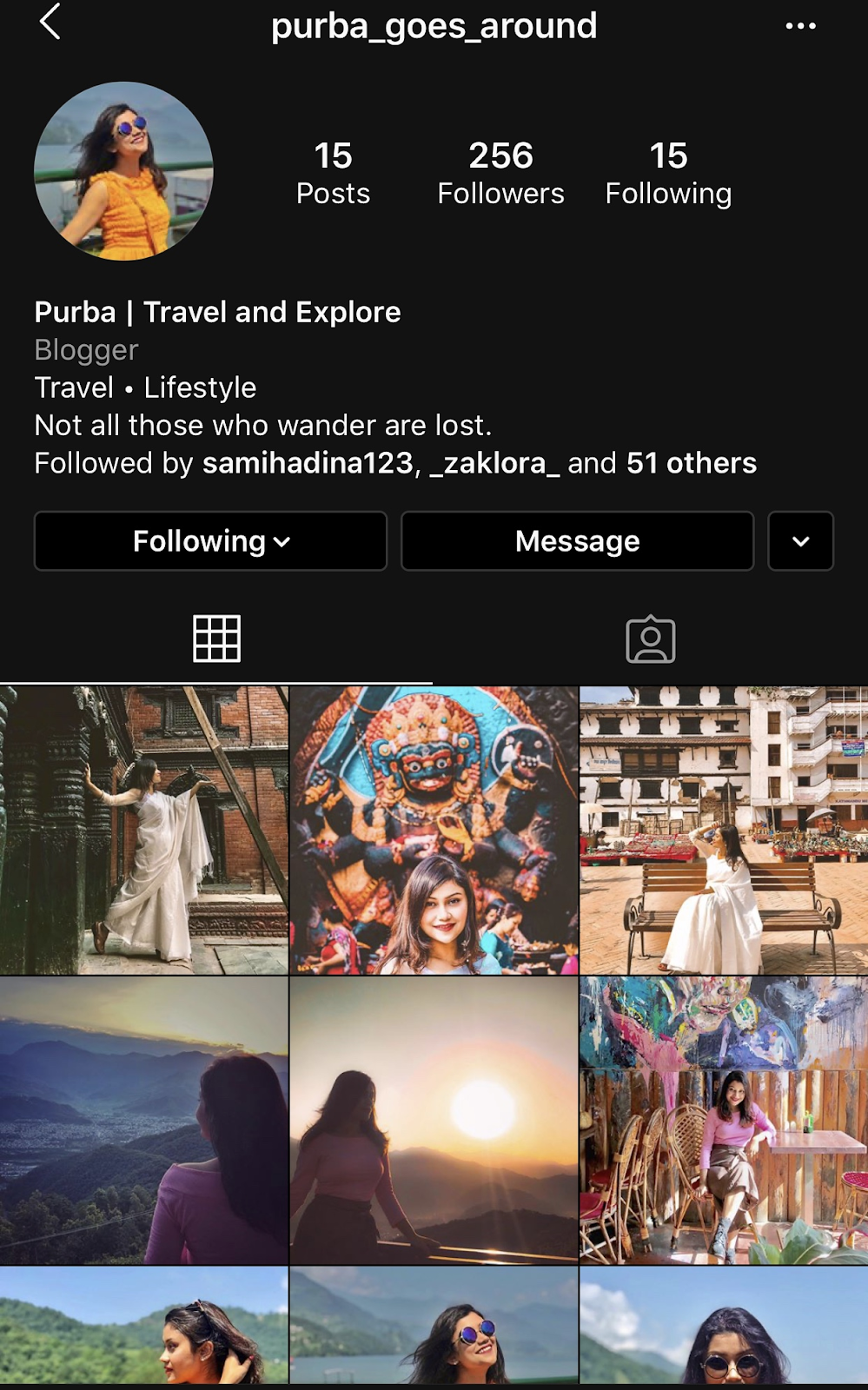Image resolution: width=868 pixels, height=1390 pixels.
Task: Open the Following dropdown button
Action: [210, 541]
